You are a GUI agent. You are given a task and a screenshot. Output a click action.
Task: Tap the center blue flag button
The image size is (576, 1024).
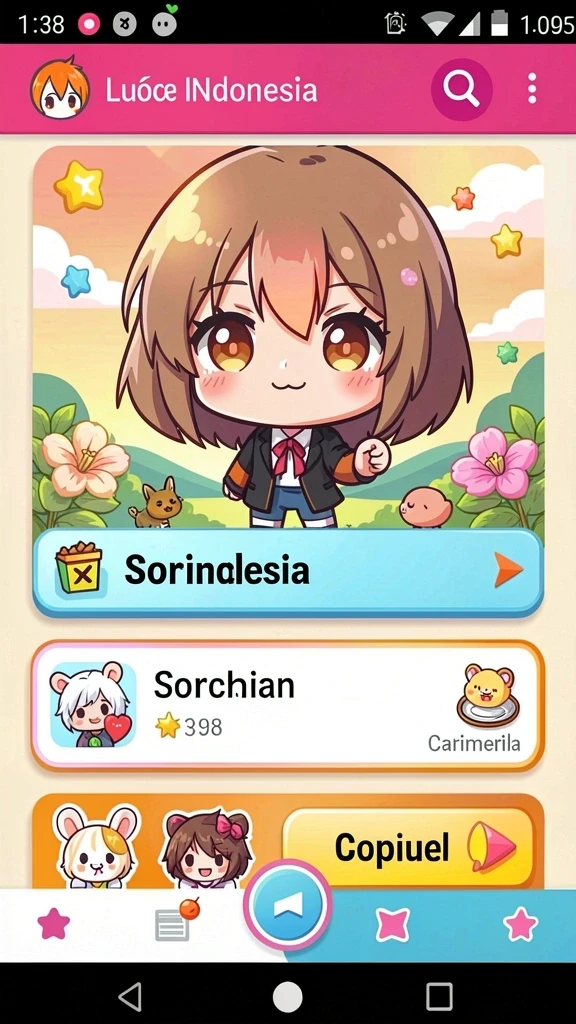click(287, 904)
